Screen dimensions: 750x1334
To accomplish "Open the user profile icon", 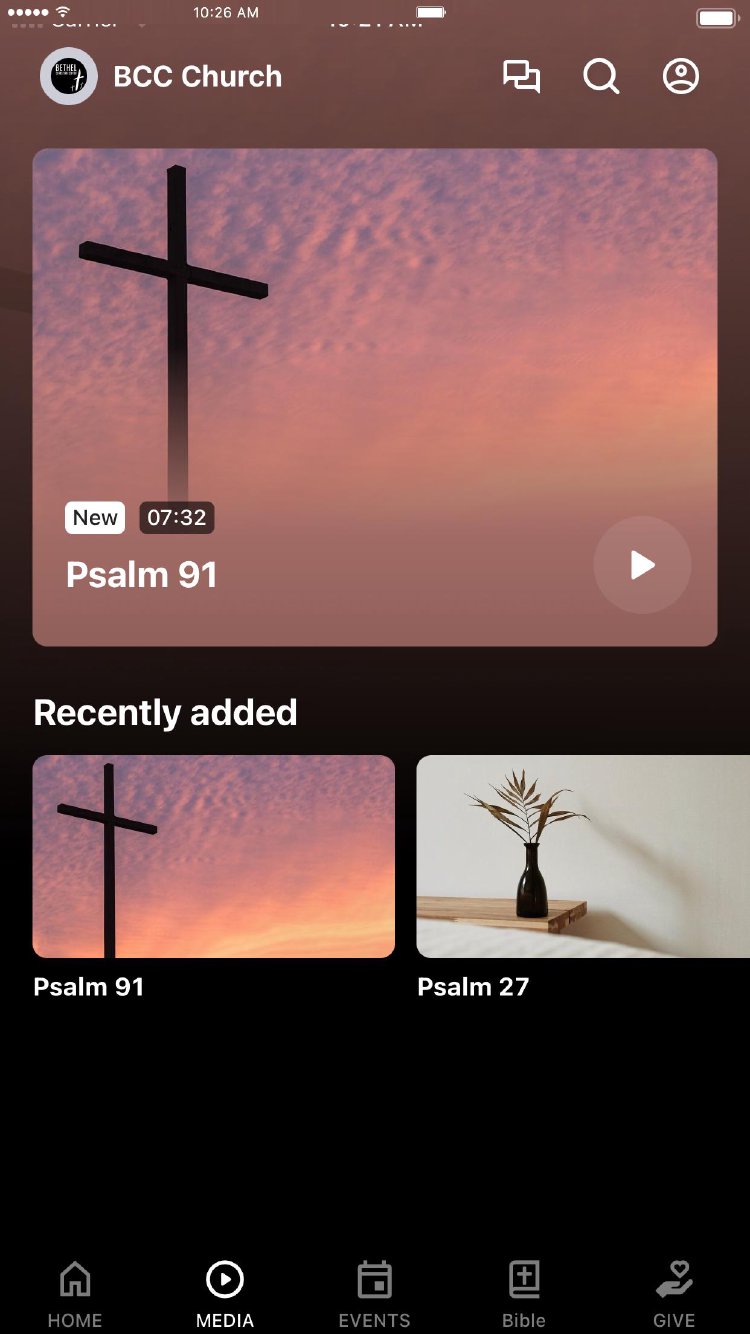I will pyautogui.click(x=681, y=77).
